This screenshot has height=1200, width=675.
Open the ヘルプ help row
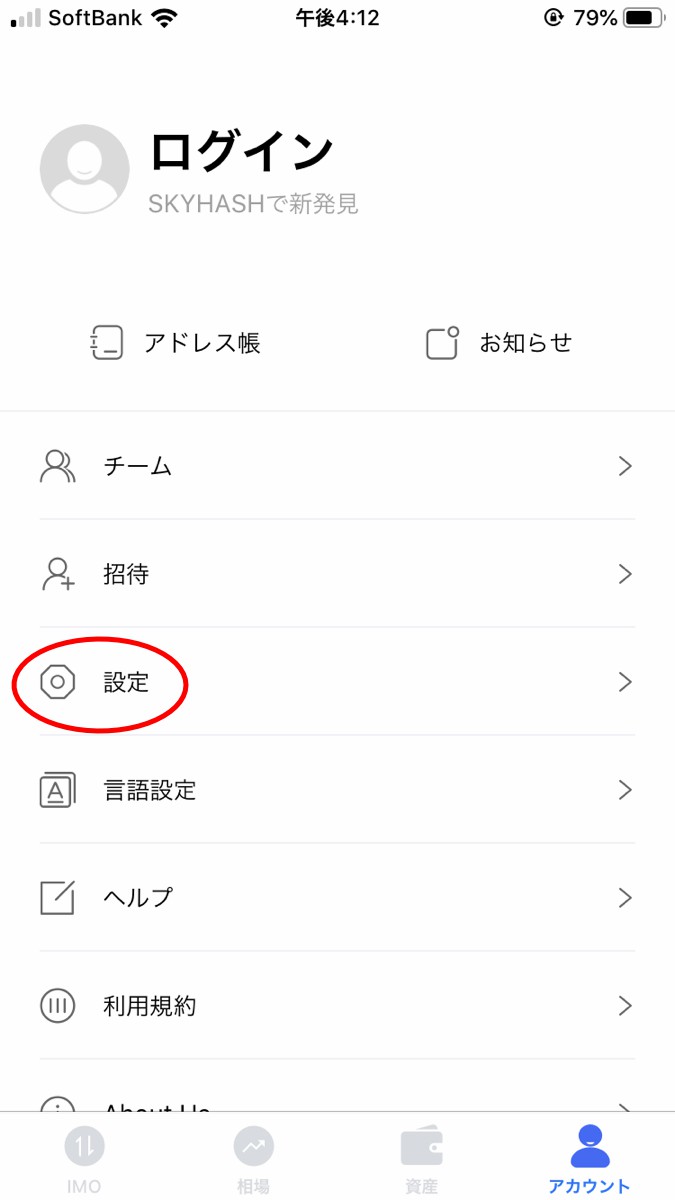tap(337, 898)
